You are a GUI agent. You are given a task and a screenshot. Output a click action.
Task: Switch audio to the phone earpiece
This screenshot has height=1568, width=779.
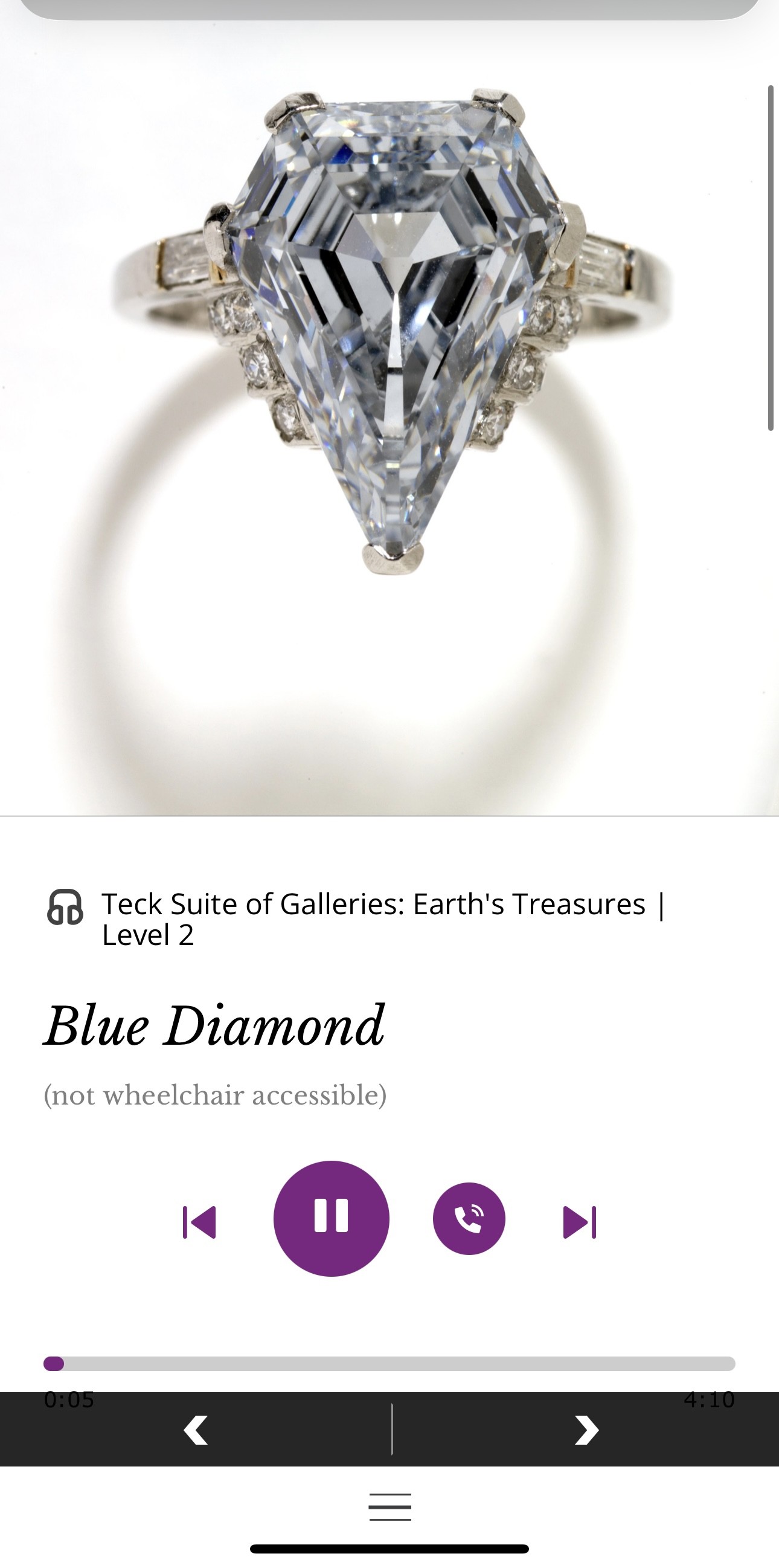(469, 1218)
